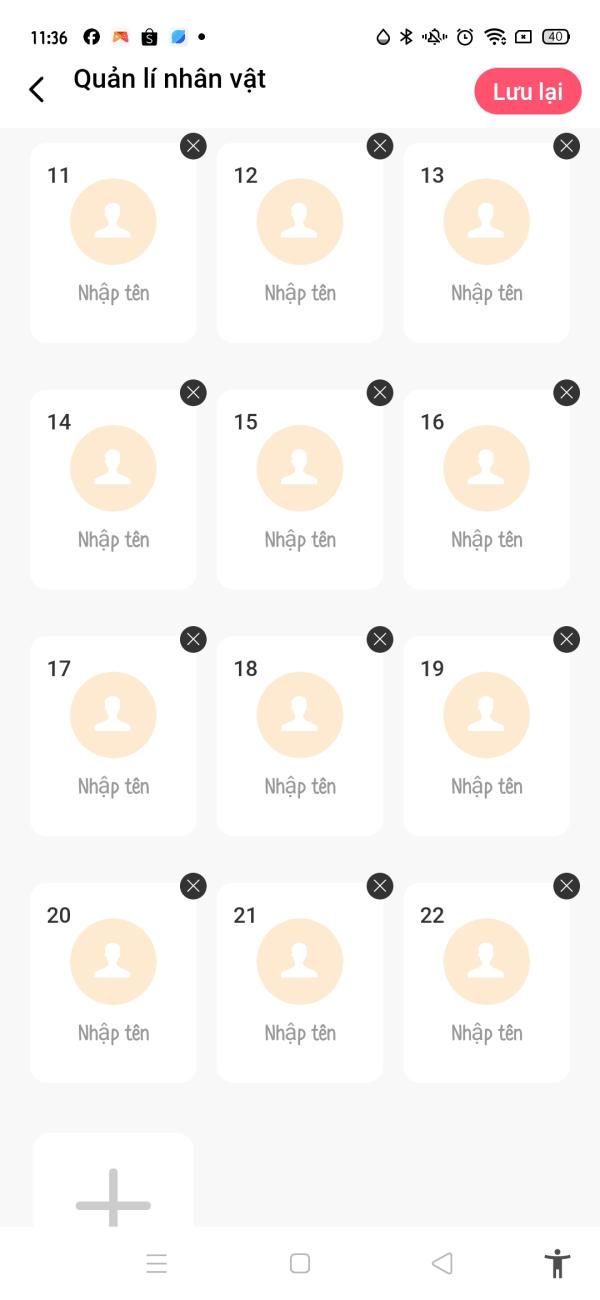Remove character card number 19
The width and height of the screenshot is (600, 1300).
[566, 639]
